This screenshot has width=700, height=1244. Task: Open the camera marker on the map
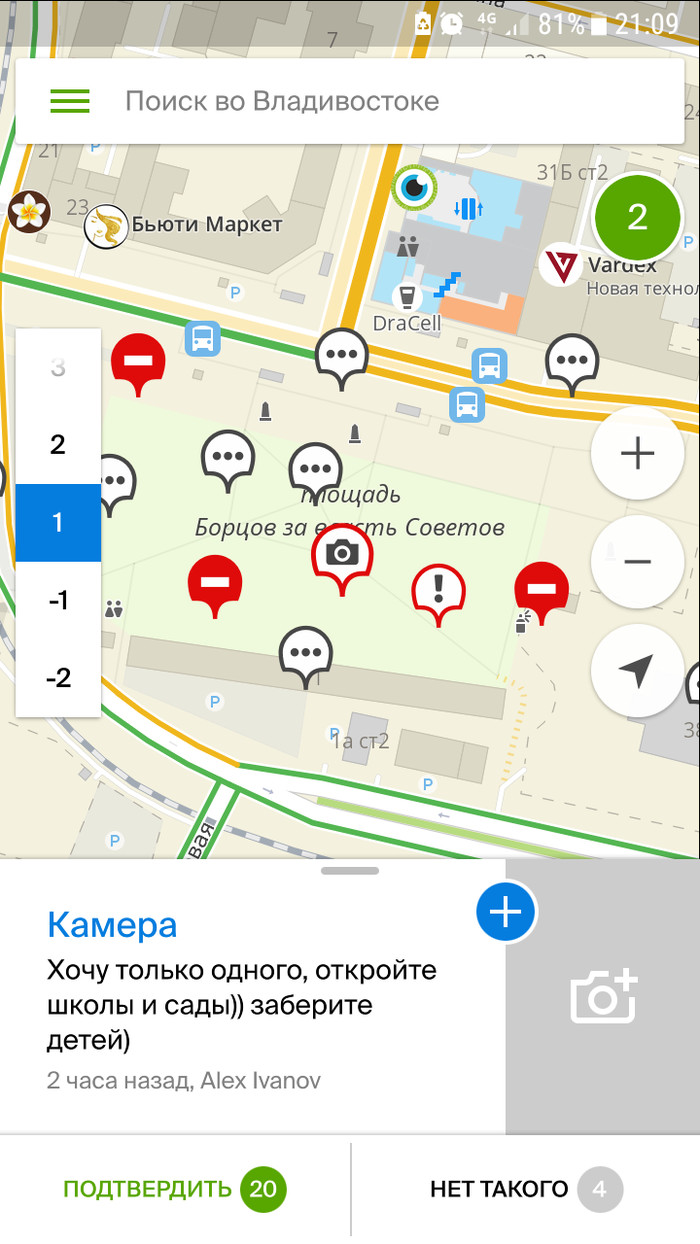(342, 553)
